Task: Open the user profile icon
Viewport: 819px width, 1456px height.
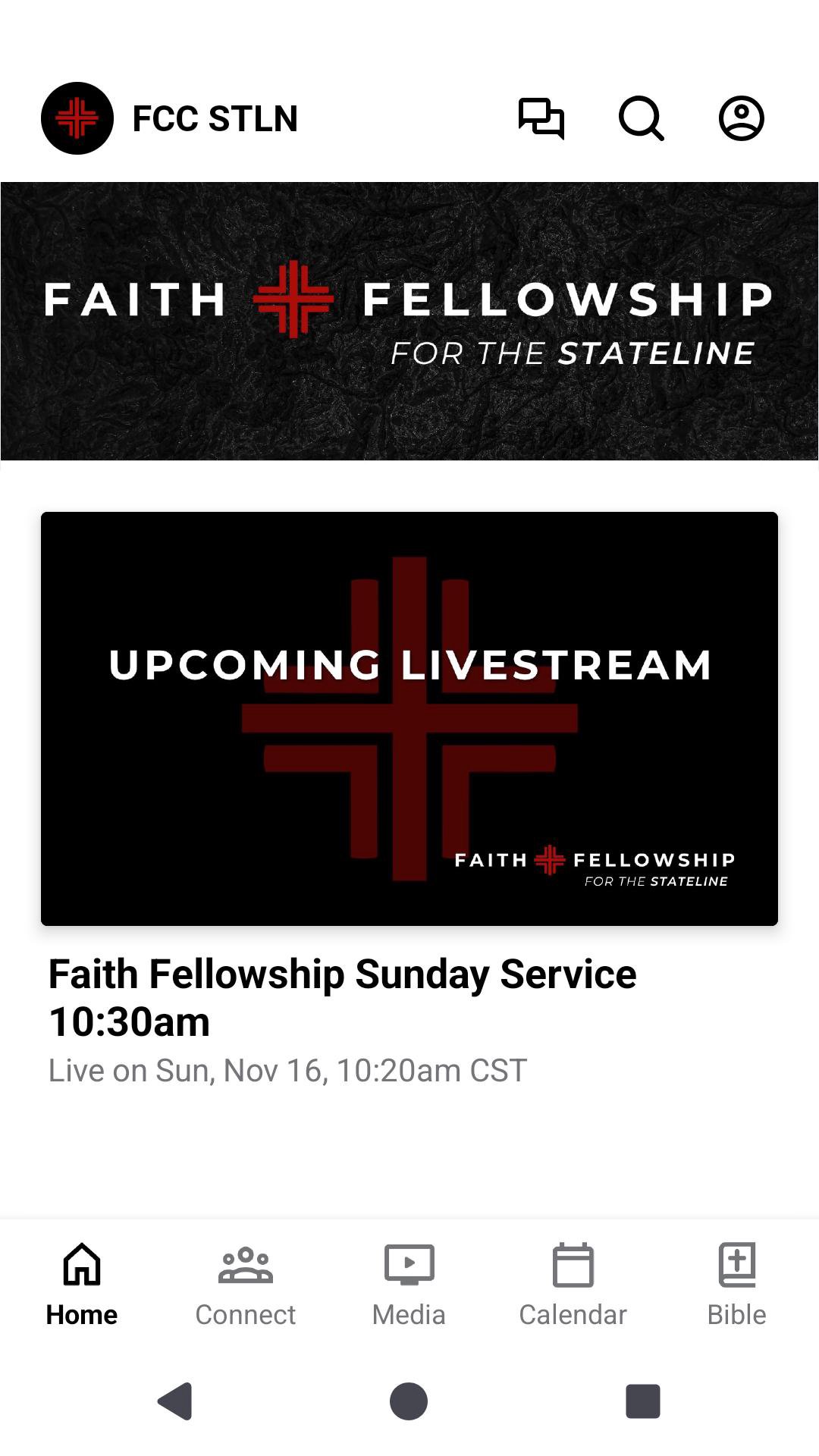Action: pyautogui.click(x=741, y=119)
